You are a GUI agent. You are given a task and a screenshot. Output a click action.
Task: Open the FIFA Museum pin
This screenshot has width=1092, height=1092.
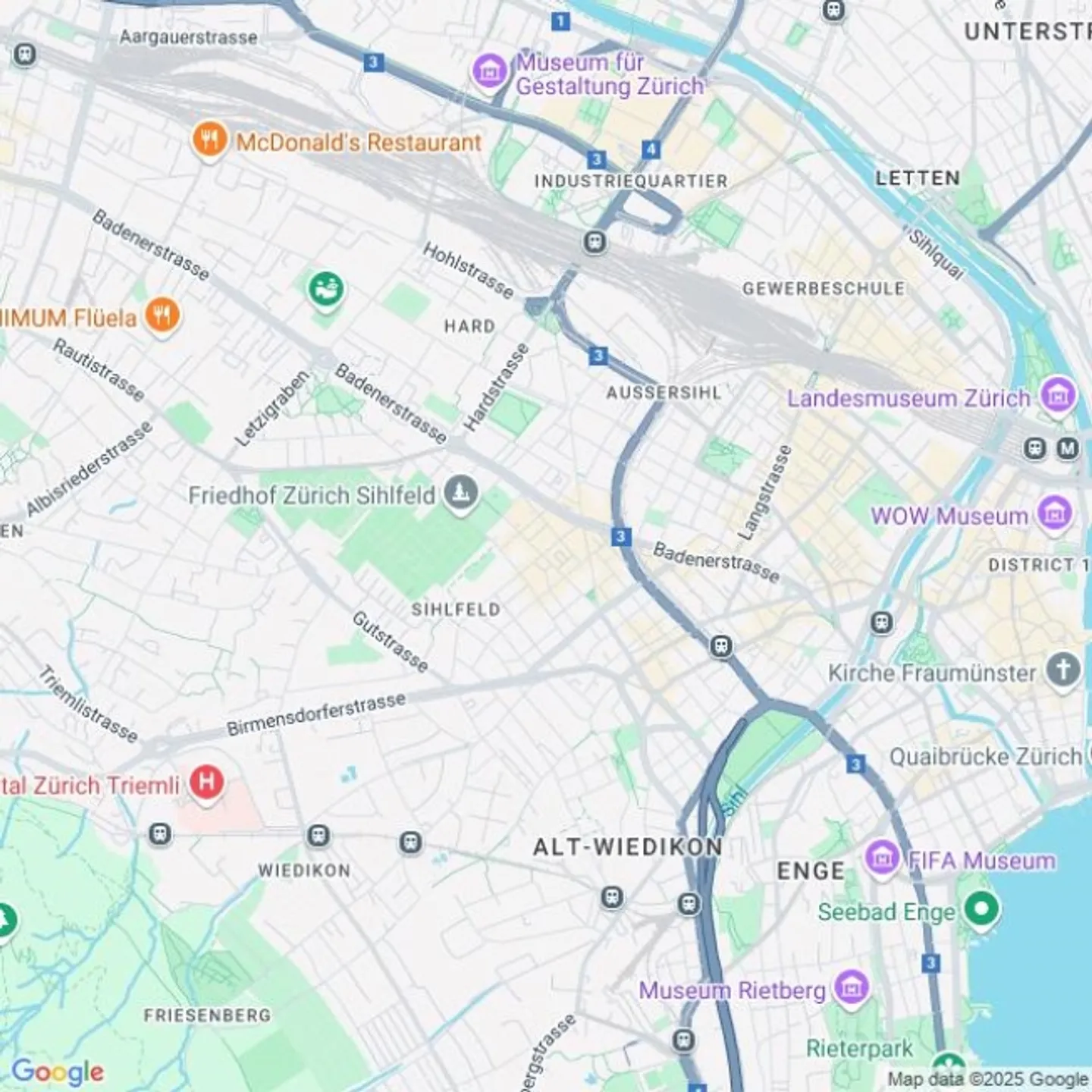click(x=882, y=858)
